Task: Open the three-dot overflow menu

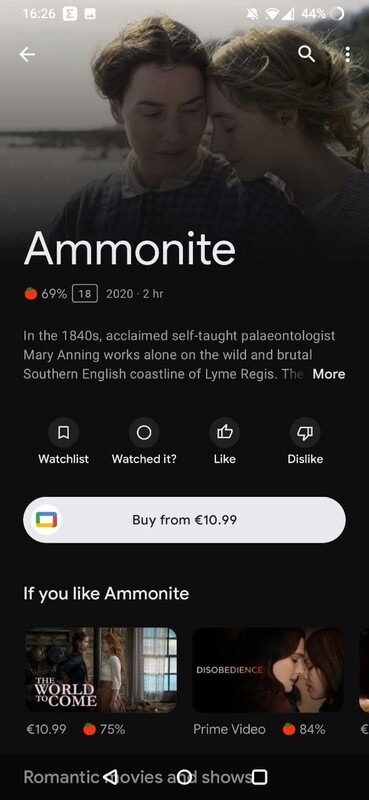Action: coord(348,54)
